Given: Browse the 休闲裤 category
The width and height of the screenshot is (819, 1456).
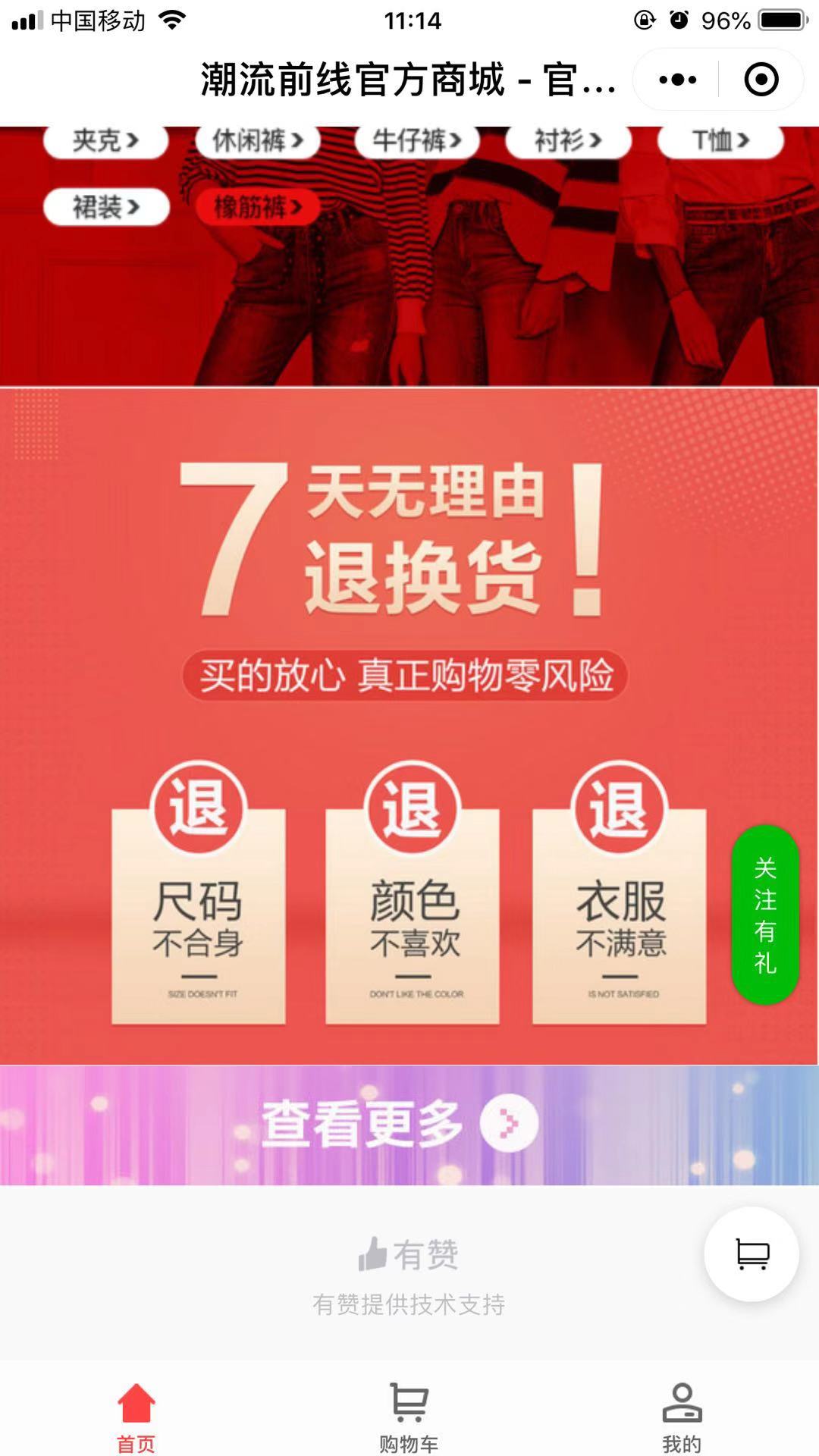Looking at the screenshot, I should (258, 141).
